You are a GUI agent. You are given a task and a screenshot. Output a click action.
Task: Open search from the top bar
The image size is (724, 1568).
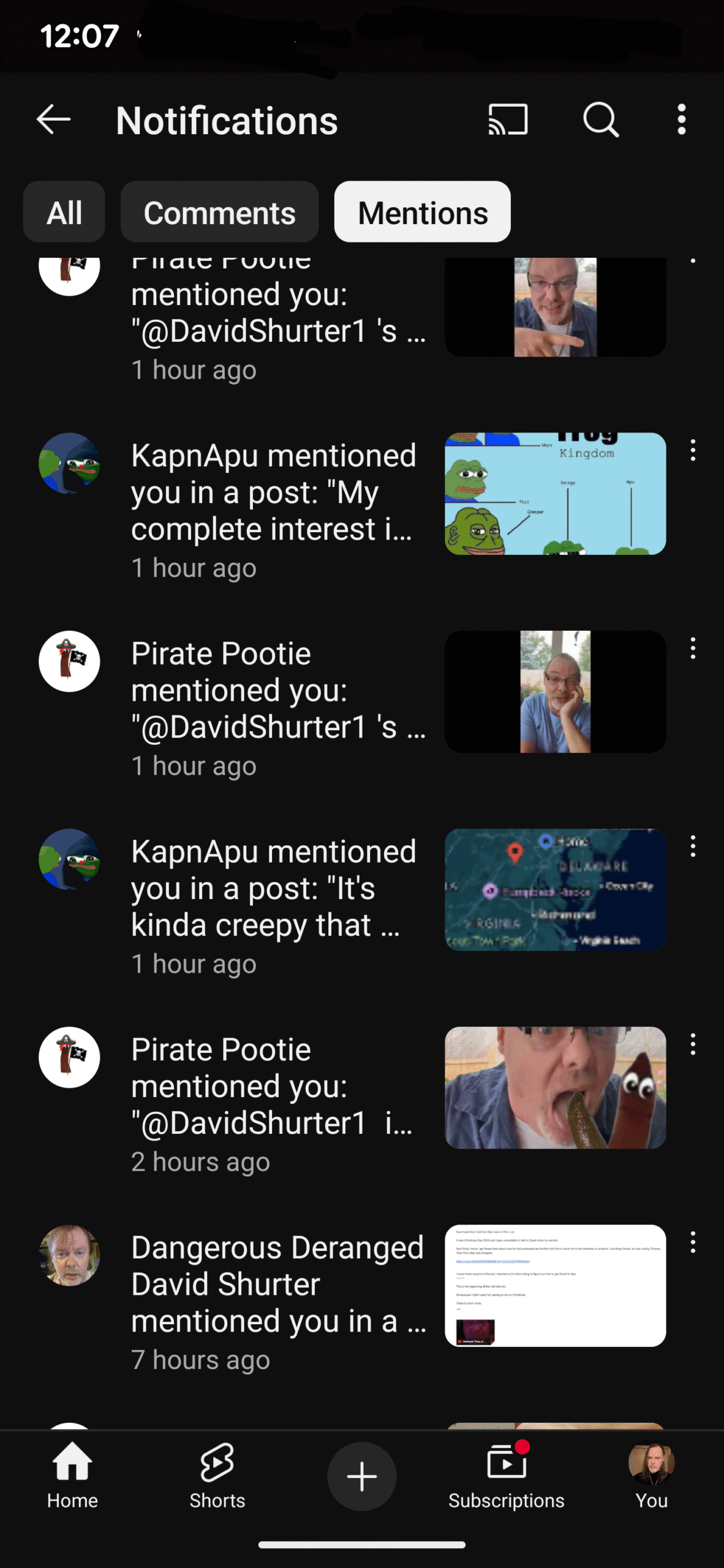click(600, 119)
